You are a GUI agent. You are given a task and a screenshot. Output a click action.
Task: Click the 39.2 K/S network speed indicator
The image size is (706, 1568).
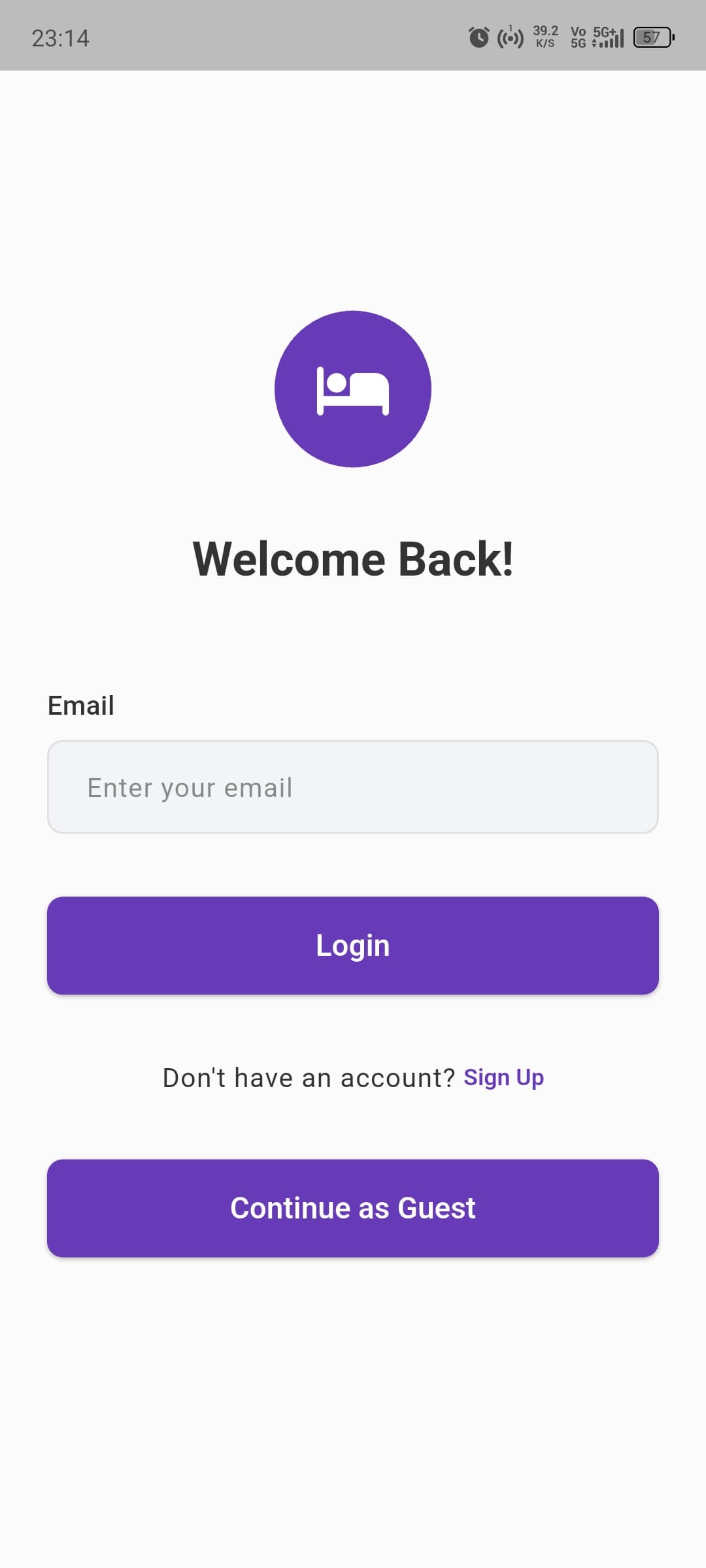(546, 37)
